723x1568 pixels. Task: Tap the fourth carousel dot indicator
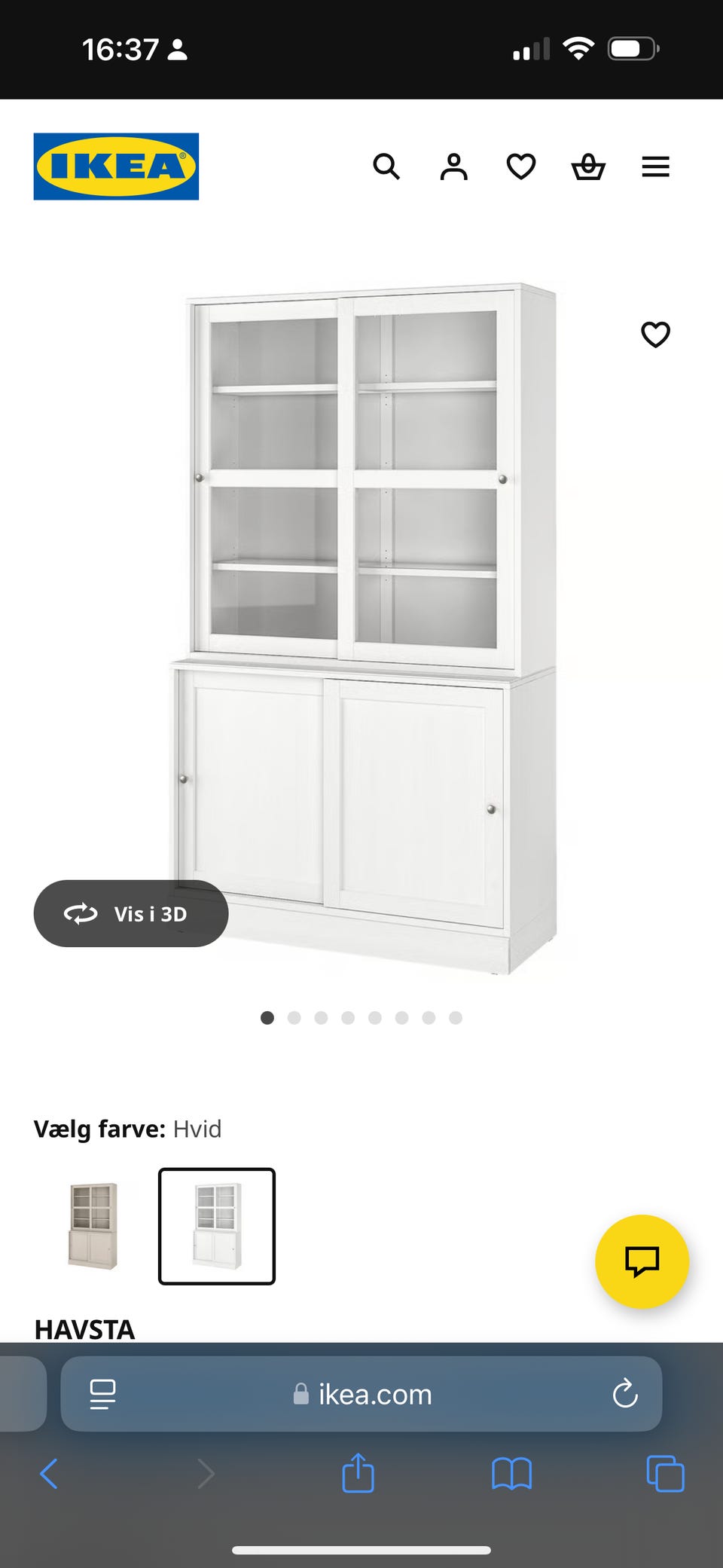[348, 1016]
